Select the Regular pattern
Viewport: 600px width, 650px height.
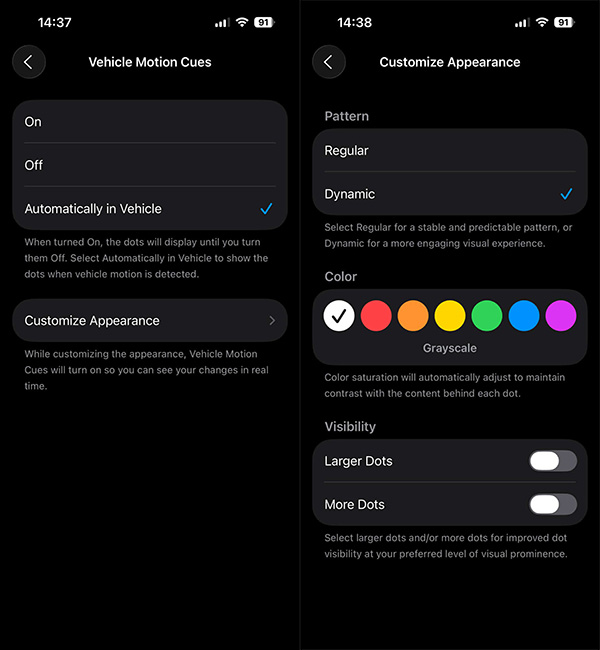pos(449,151)
